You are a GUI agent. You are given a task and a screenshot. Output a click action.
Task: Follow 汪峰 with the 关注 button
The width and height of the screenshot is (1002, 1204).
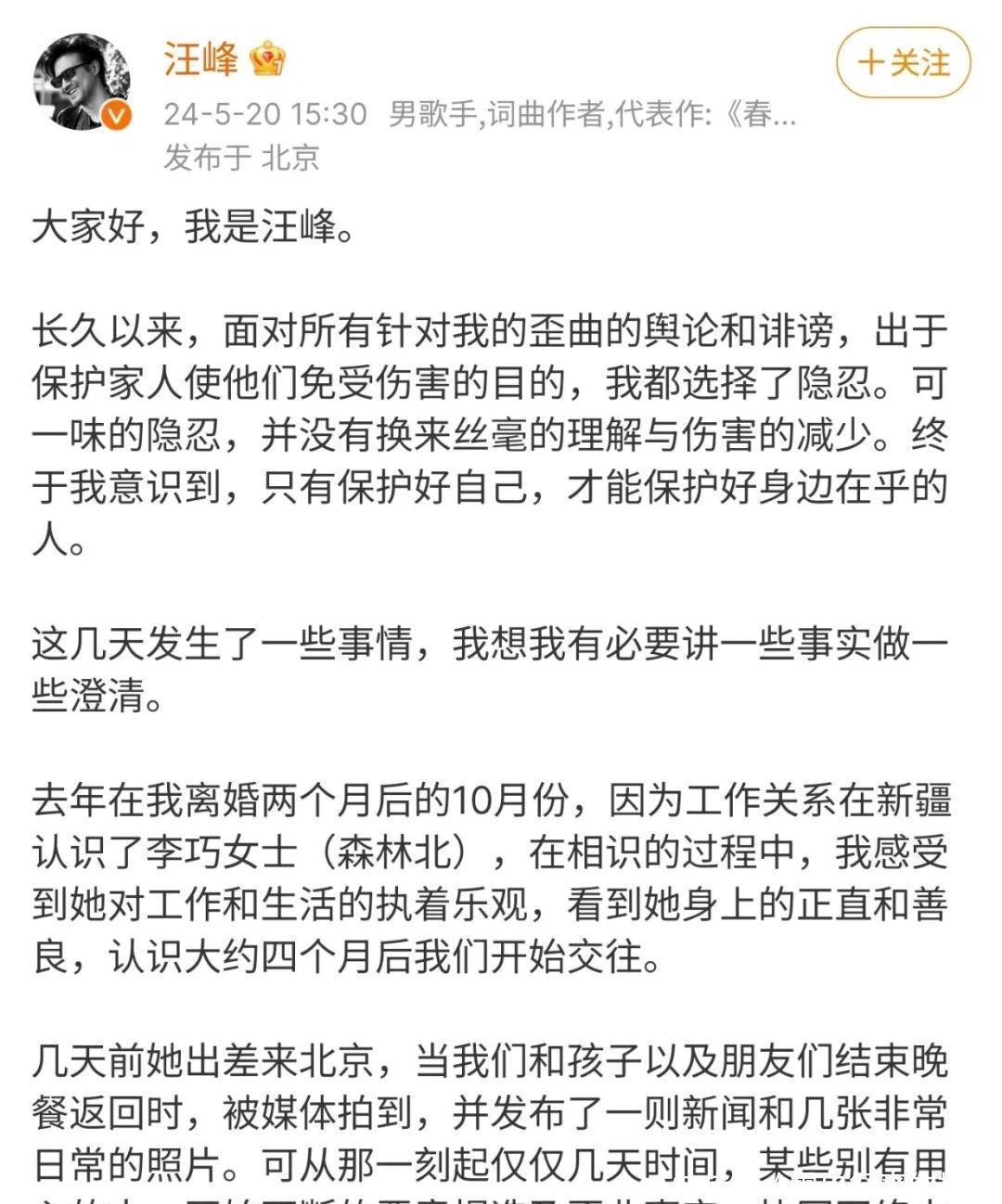click(903, 63)
